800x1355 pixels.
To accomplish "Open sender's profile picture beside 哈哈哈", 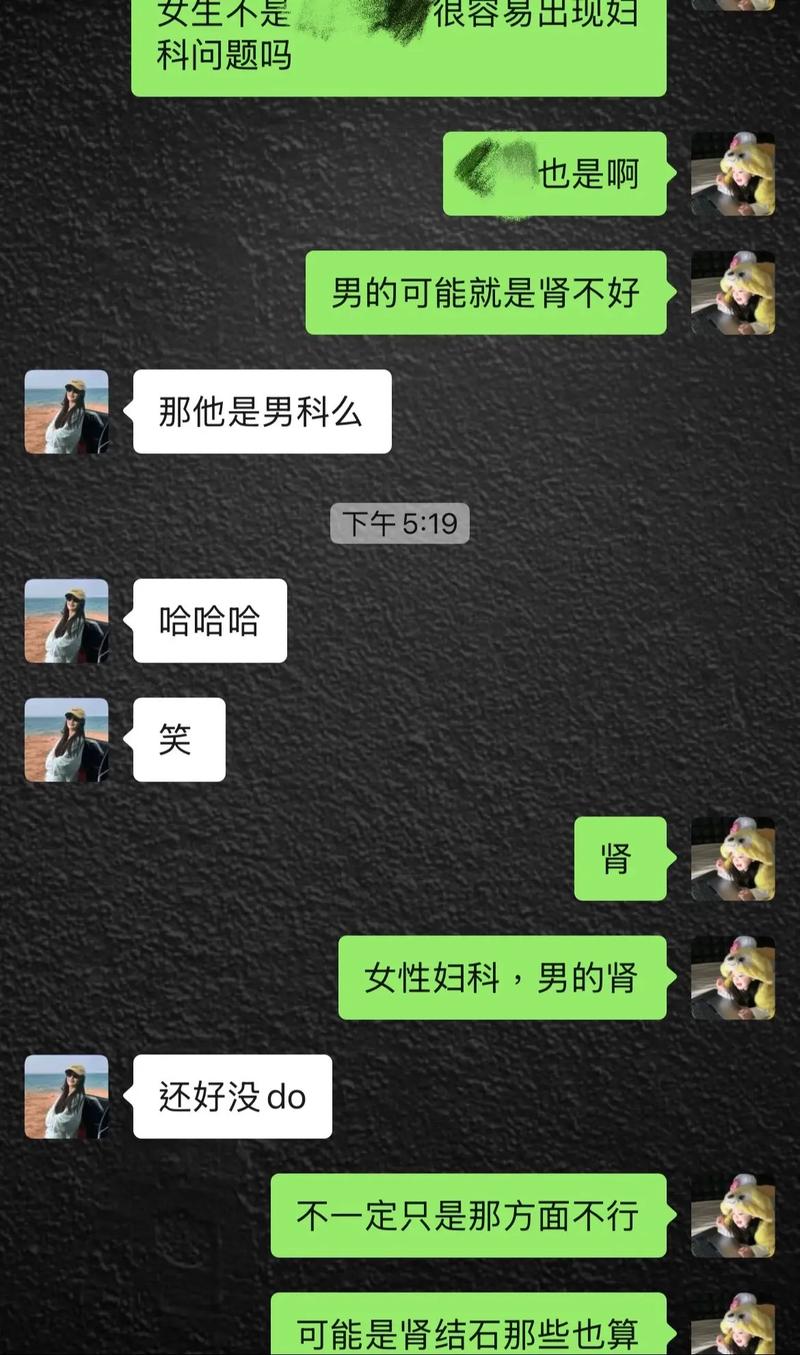I will pos(66,621).
